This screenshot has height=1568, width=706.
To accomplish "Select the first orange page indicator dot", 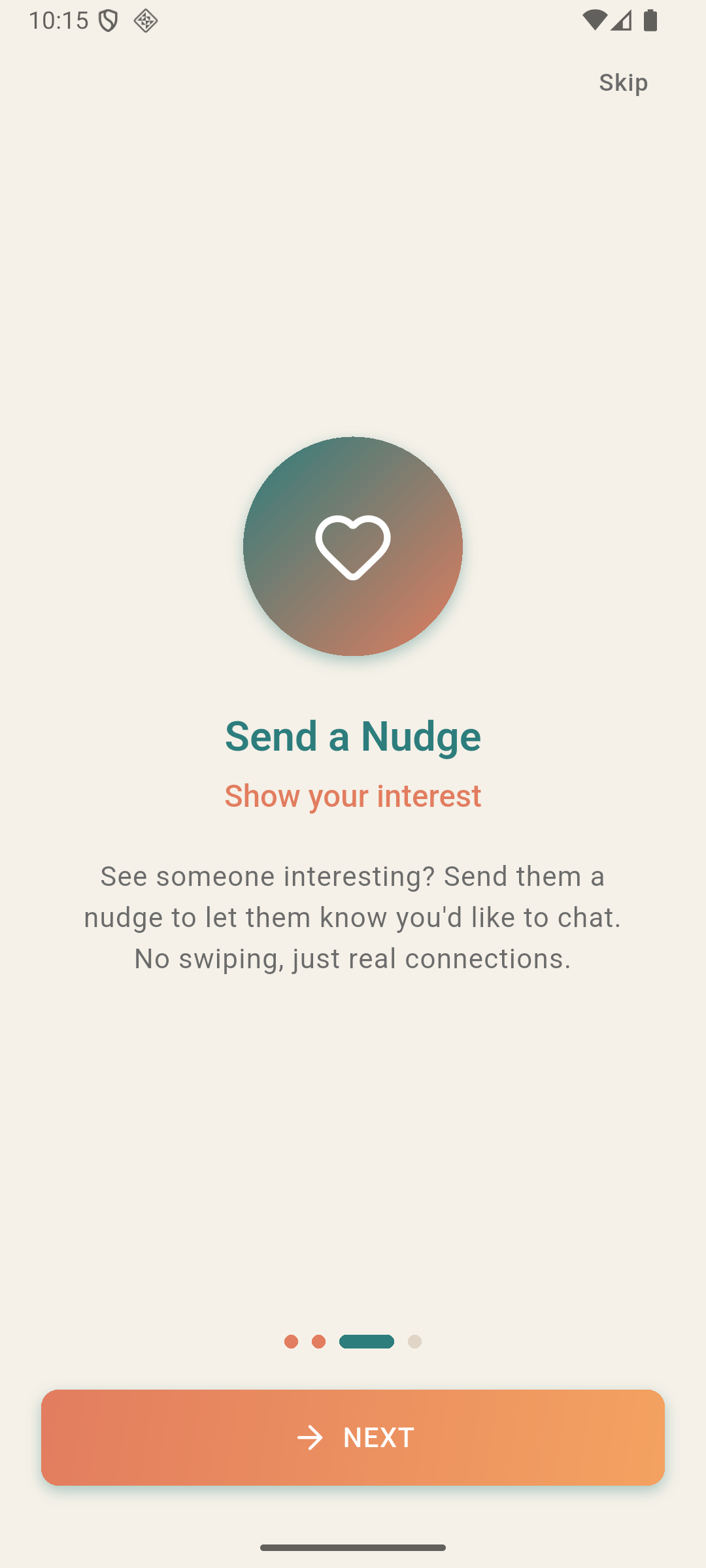I will click(x=292, y=1341).
